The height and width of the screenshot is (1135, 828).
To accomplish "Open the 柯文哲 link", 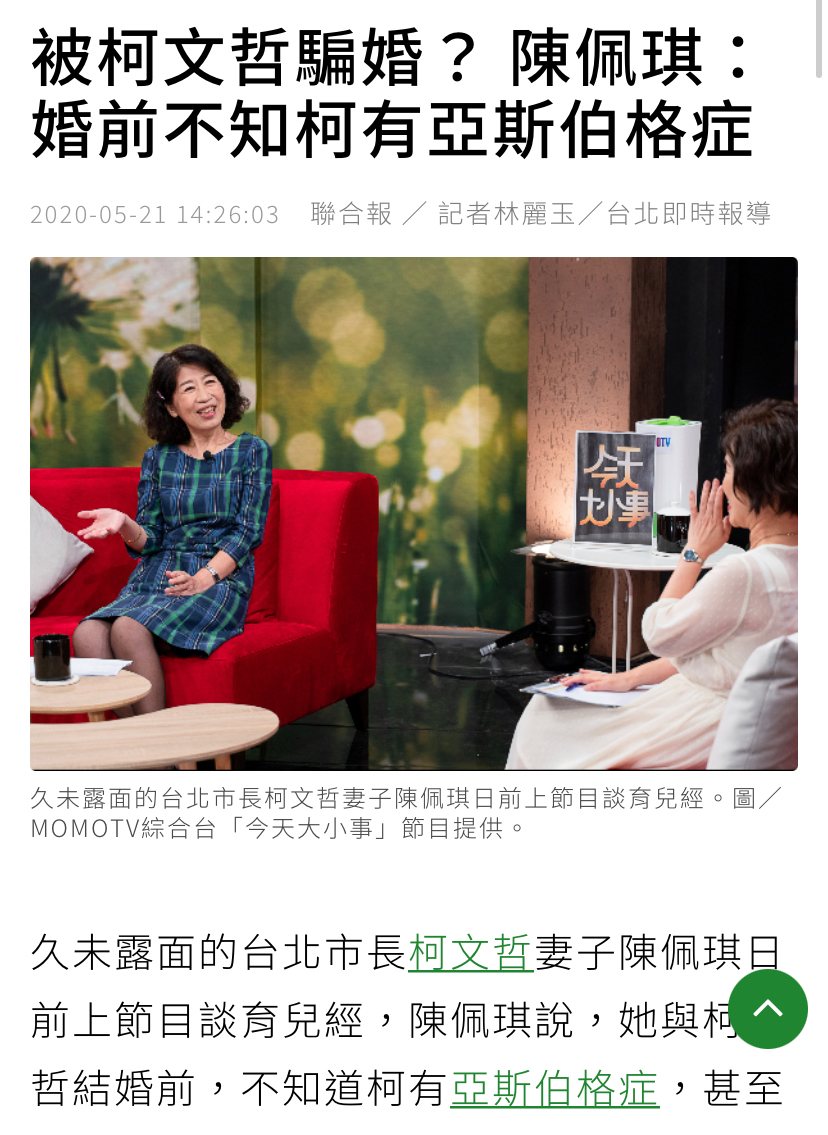I will click(x=471, y=951).
